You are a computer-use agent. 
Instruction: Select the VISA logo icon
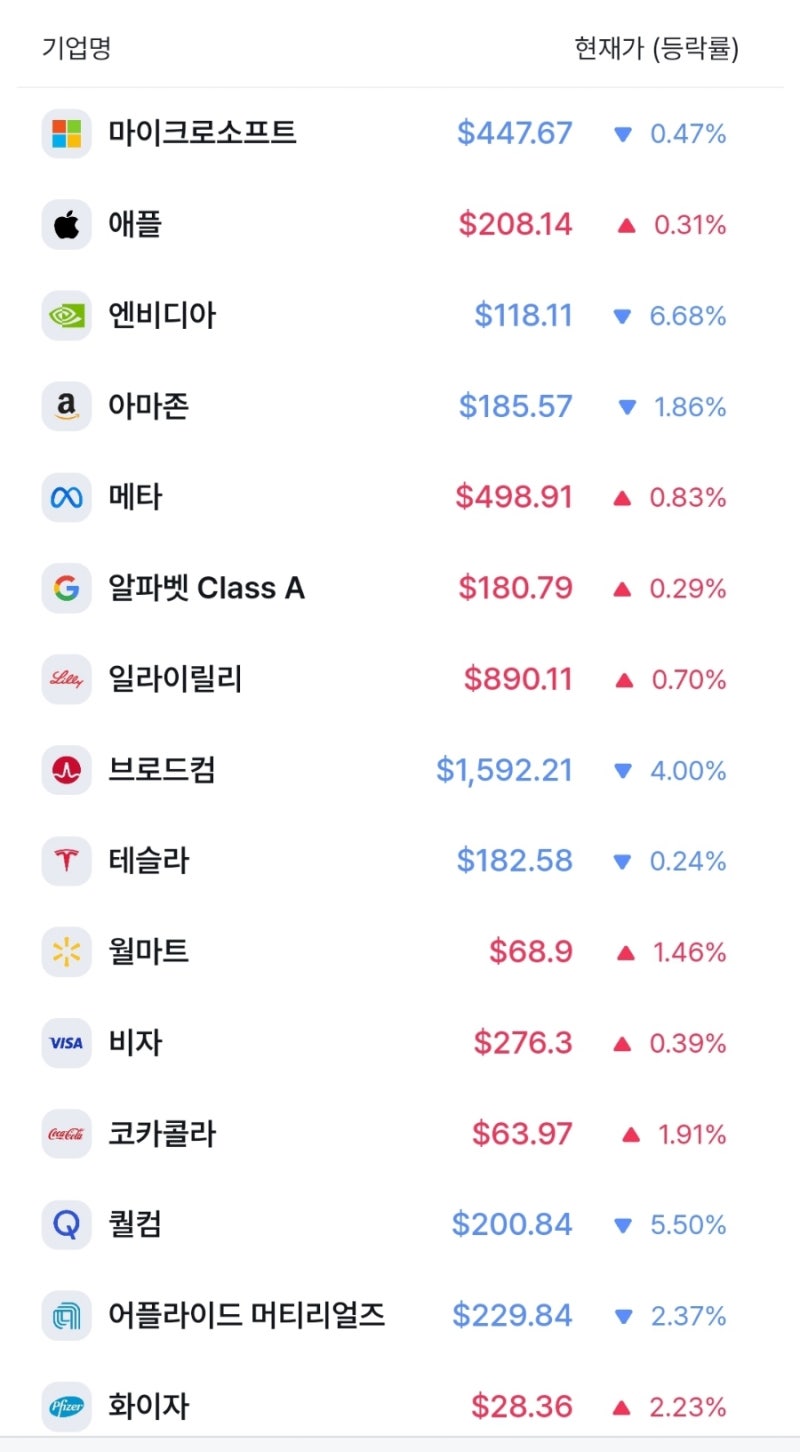point(65,1043)
